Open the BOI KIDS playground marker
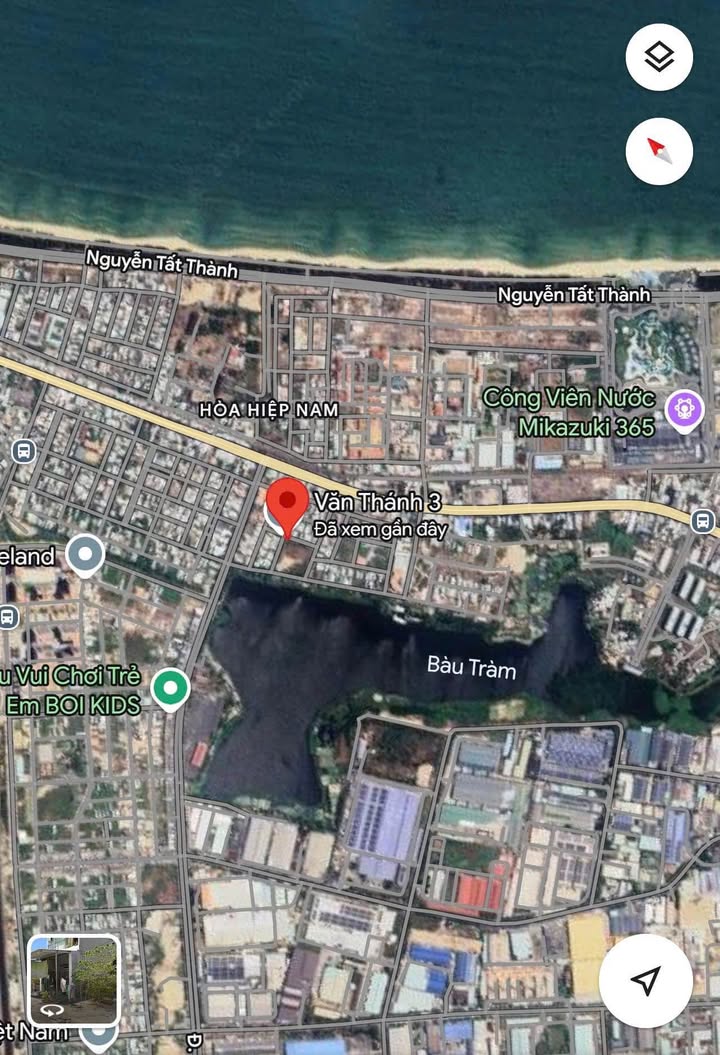The width and height of the screenshot is (720, 1055). pyautogui.click(x=171, y=688)
